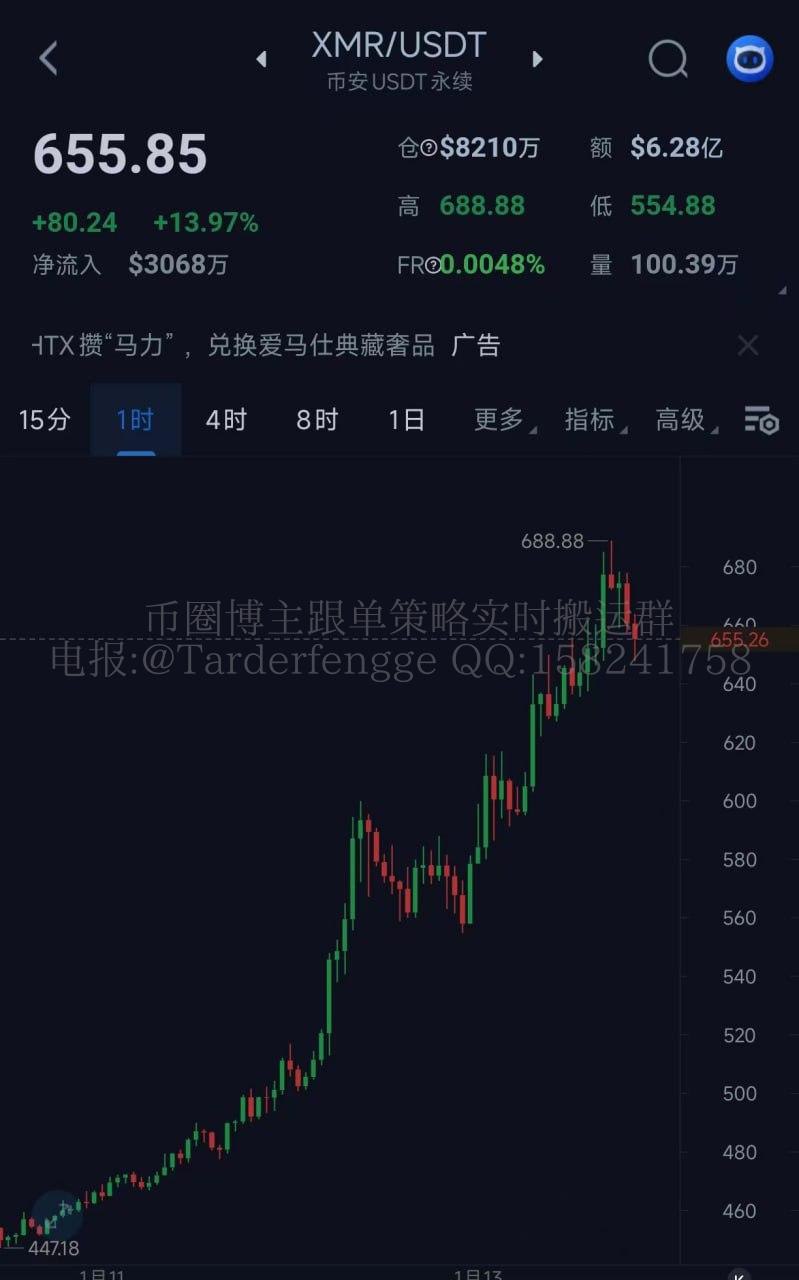Image resolution: width=799 pixels, height=1280 pixels.
Task: Switch to the 1日 timeframe
Action: click(x=407, y=420)
